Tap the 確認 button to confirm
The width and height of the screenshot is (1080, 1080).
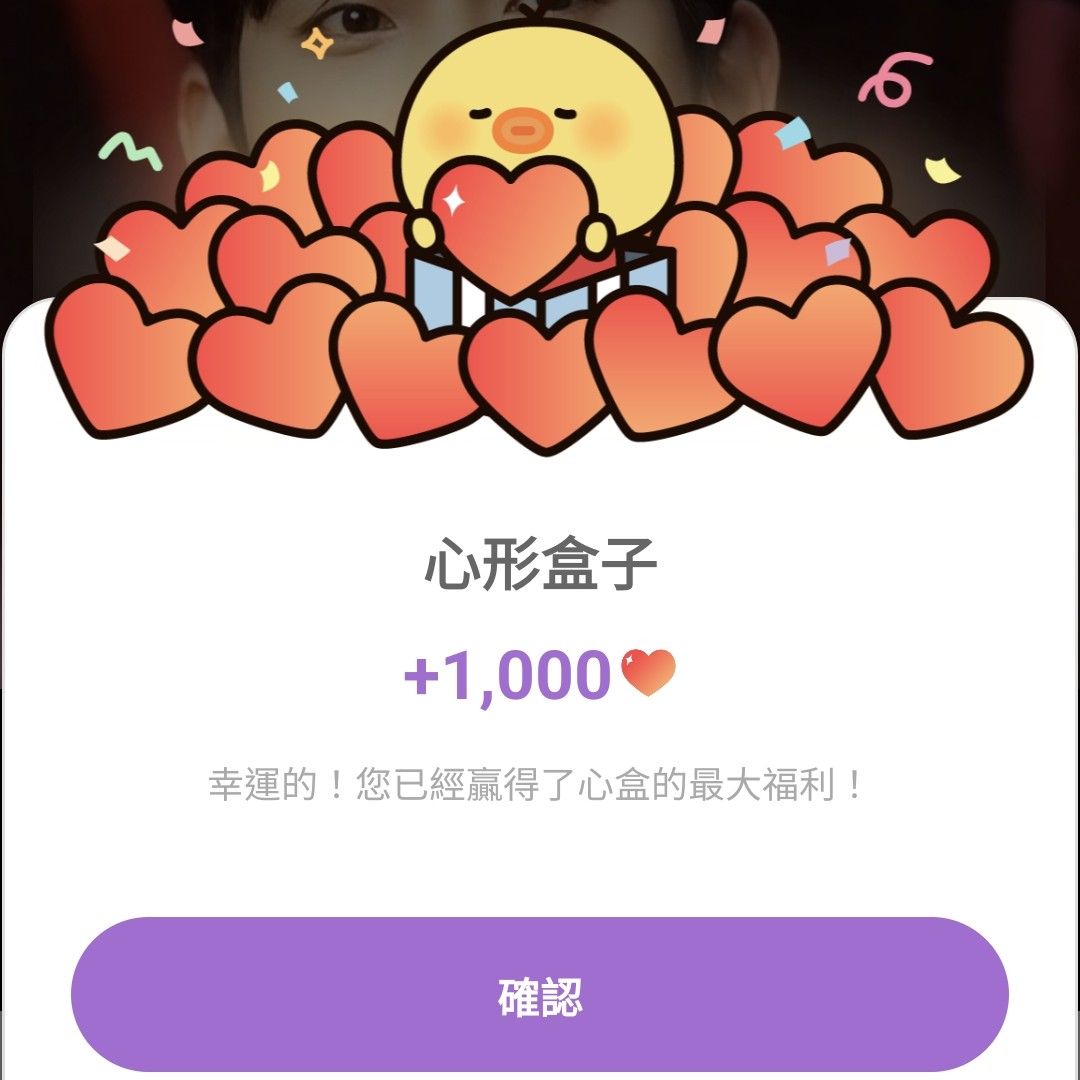click(540, 995)
